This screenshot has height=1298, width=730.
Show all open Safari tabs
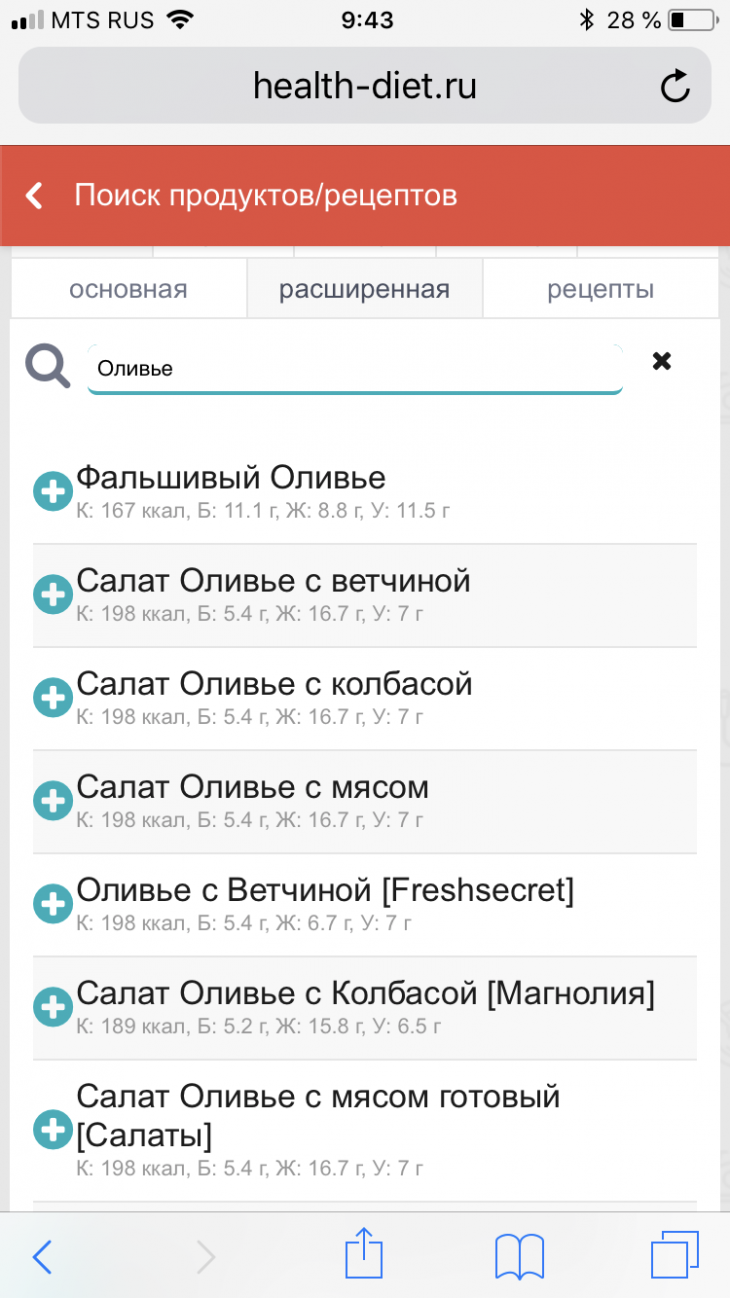tap(675, 1254)
